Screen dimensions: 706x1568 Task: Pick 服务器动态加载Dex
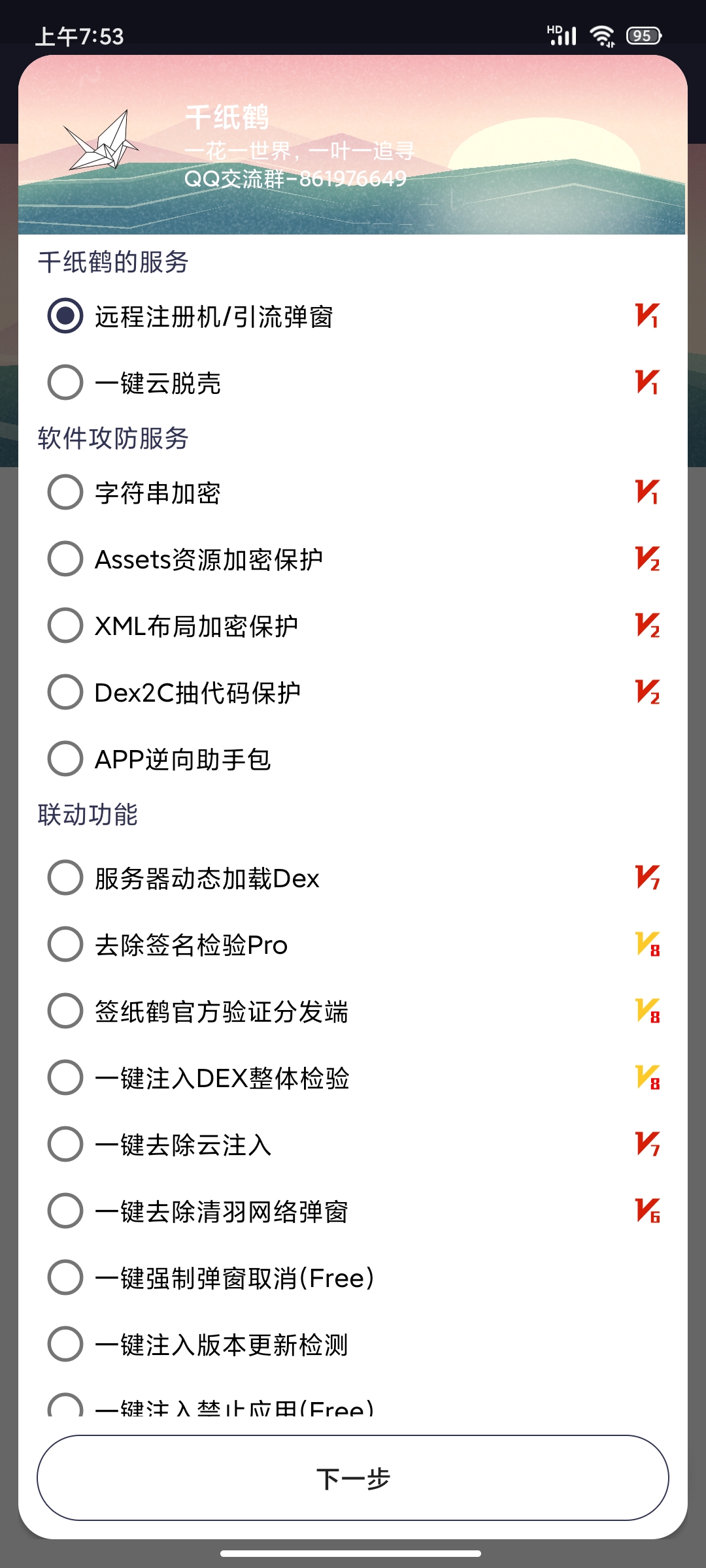pos(65,878)
